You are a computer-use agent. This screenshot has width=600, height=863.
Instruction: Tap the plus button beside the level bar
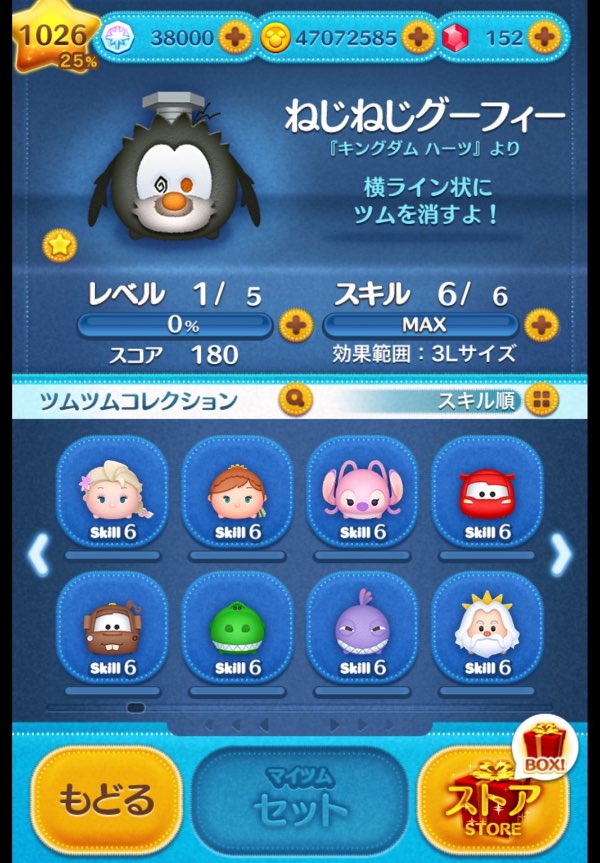pos(295,325)
